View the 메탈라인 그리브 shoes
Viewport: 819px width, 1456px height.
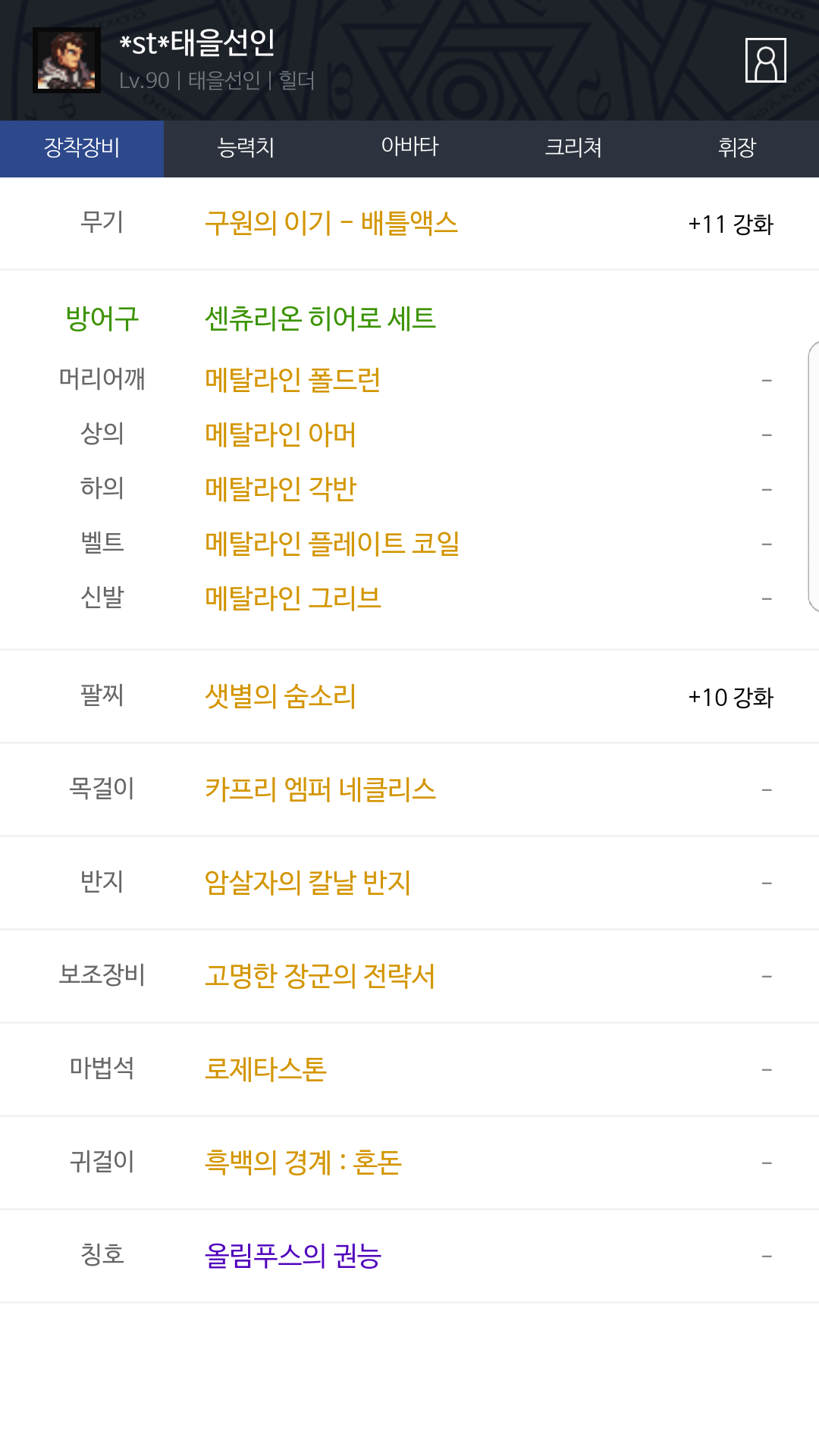click(x=293, y=598)
